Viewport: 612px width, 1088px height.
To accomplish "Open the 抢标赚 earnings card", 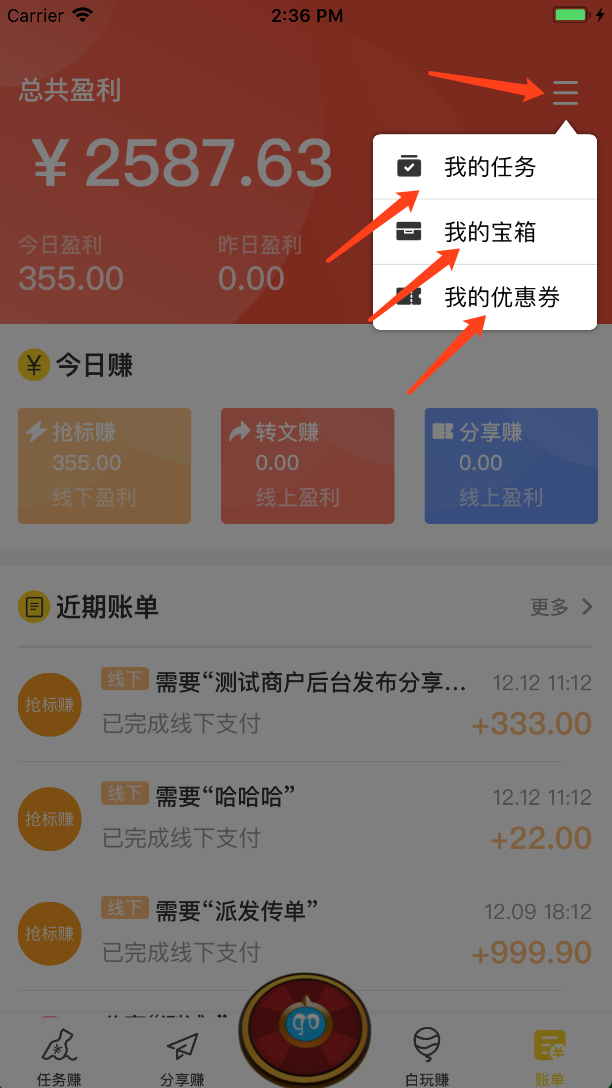I will pyautogui.click(x=104, y=466).
